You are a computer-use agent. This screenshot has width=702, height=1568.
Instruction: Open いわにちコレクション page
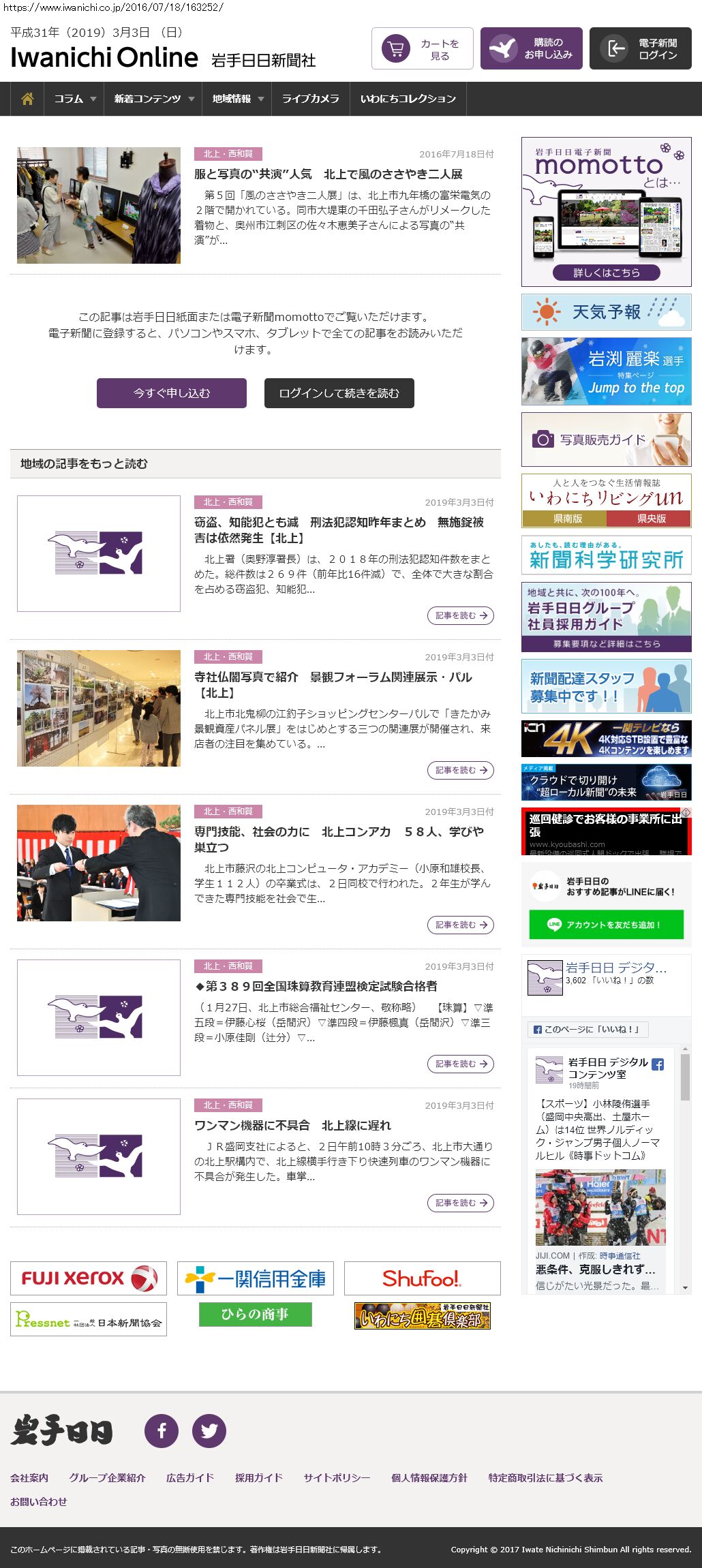coord(408,99)
